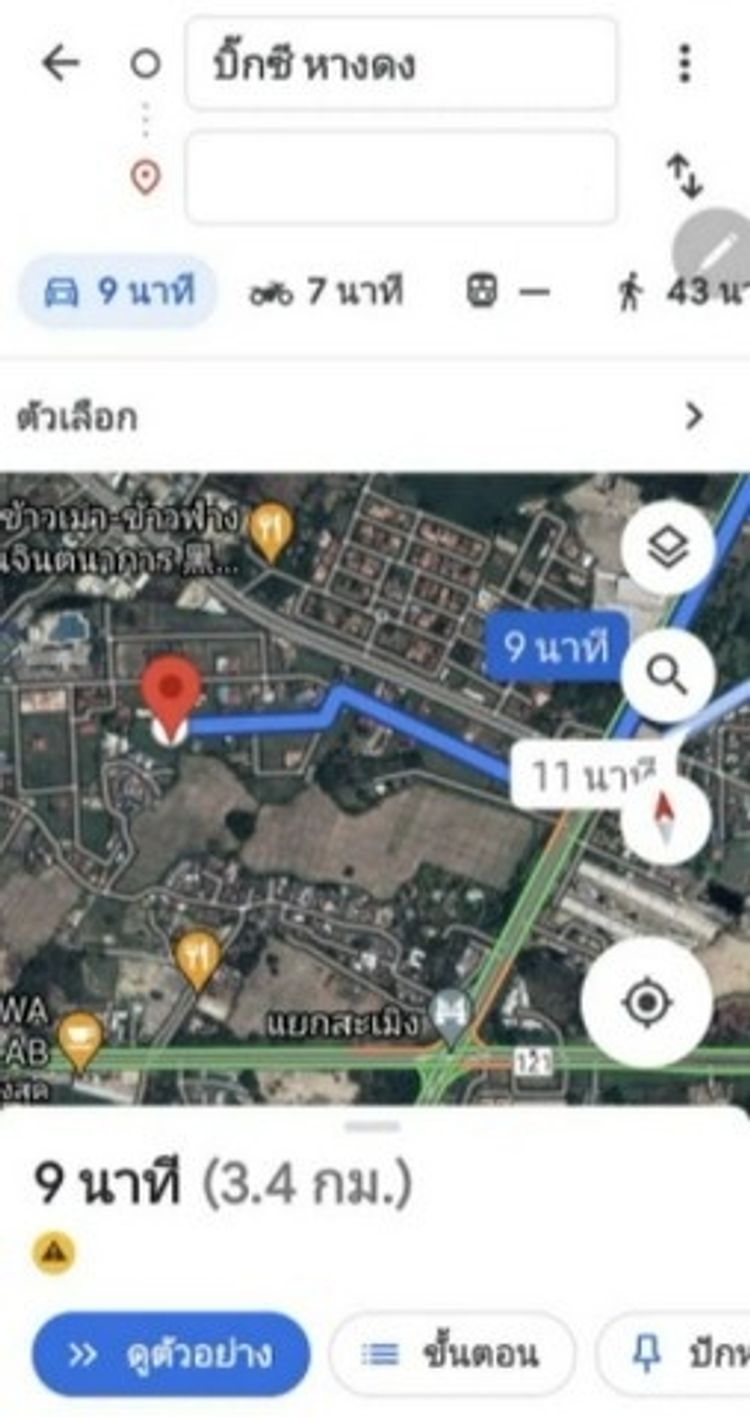Tap the empty destination field
Viewport: 750px width, 1417px height.
tap(400, 178)
